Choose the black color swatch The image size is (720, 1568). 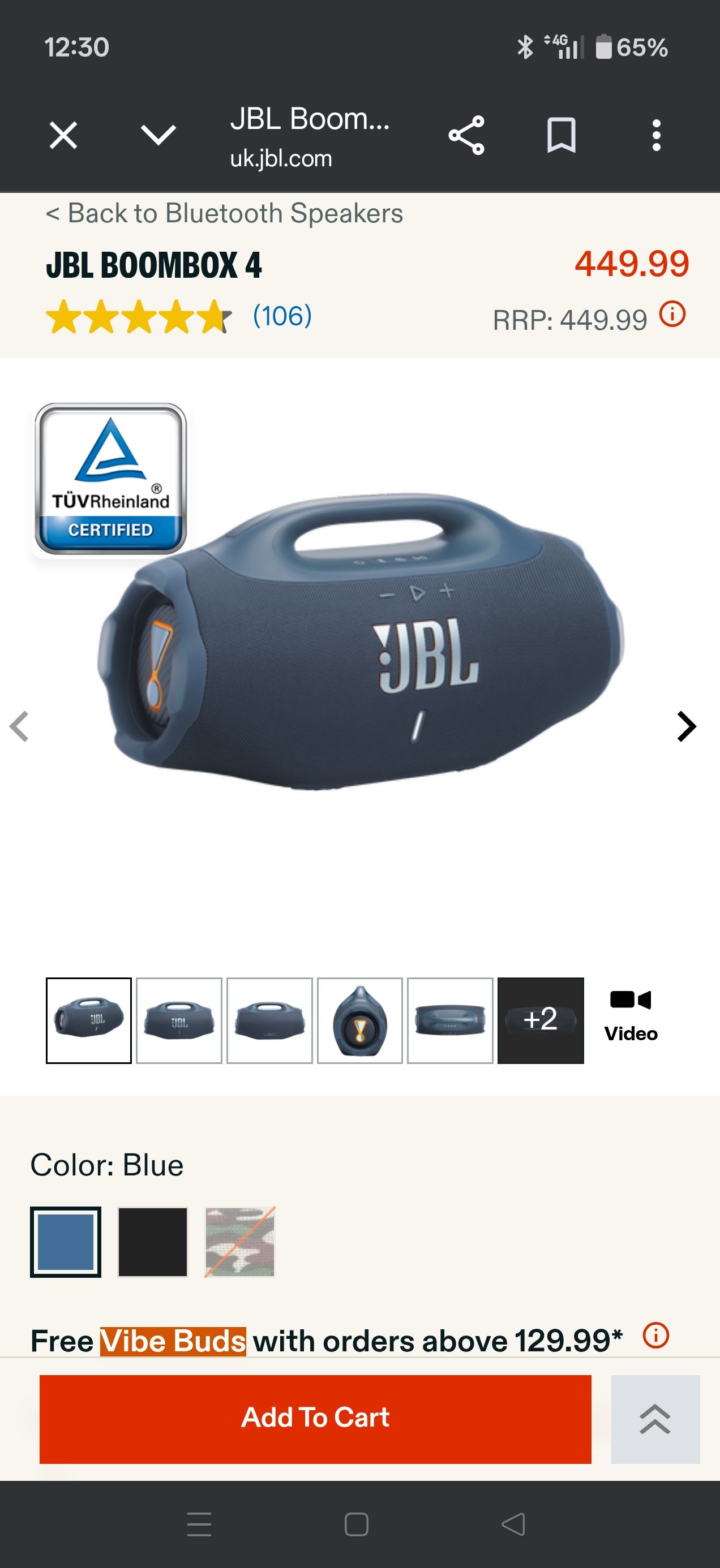153,1242
